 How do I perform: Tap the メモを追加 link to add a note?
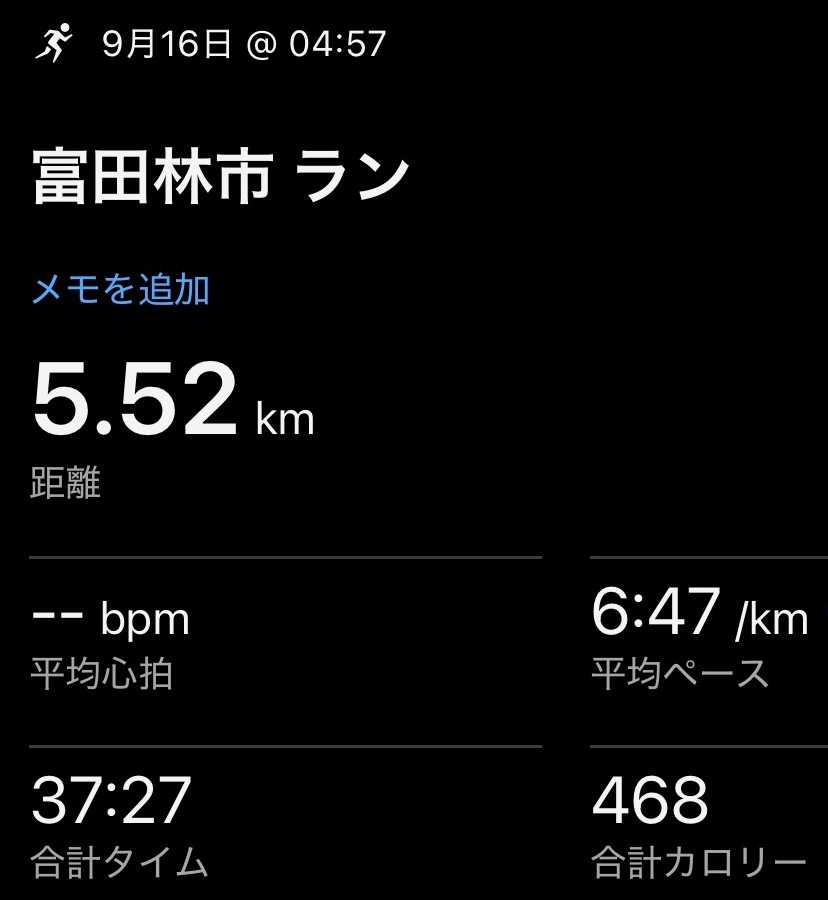(121, 290)
